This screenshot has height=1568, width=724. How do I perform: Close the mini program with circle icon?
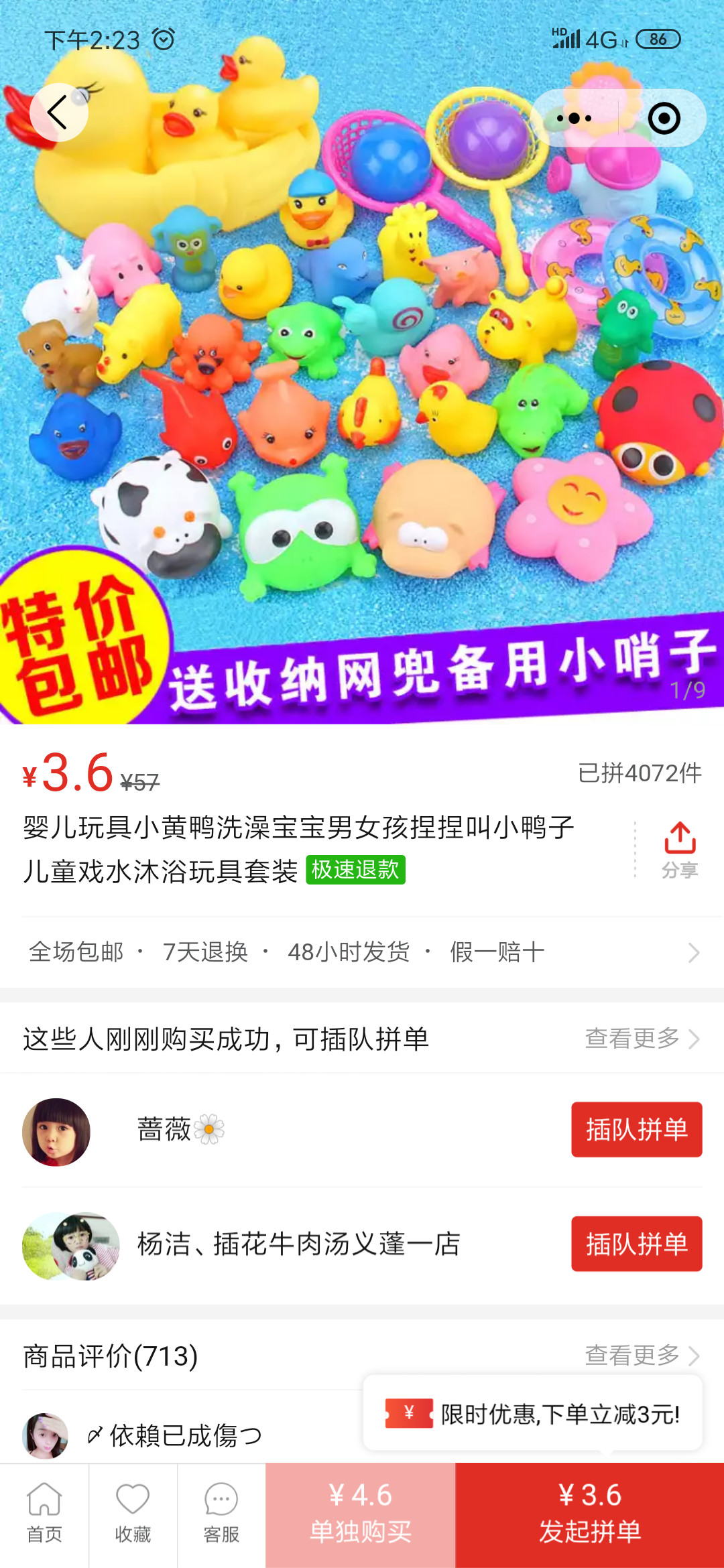[664, 119]
